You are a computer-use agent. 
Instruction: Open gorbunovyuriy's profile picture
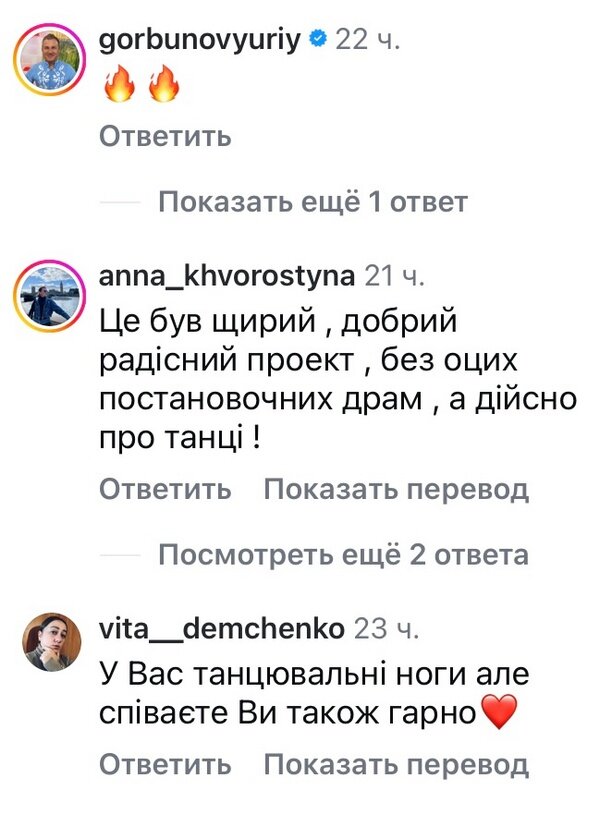point(49,64)
